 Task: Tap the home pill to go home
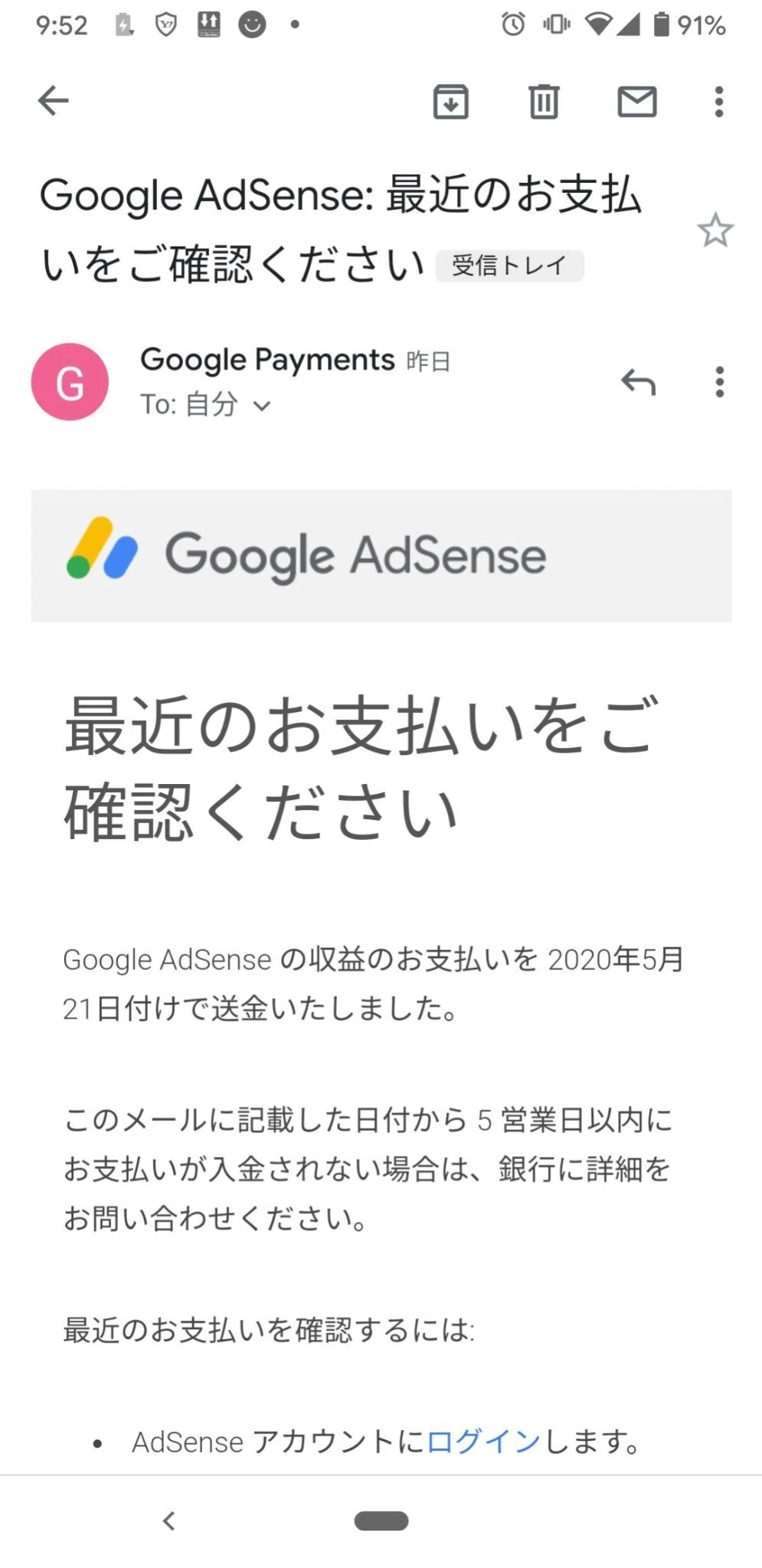(381, 1521)
